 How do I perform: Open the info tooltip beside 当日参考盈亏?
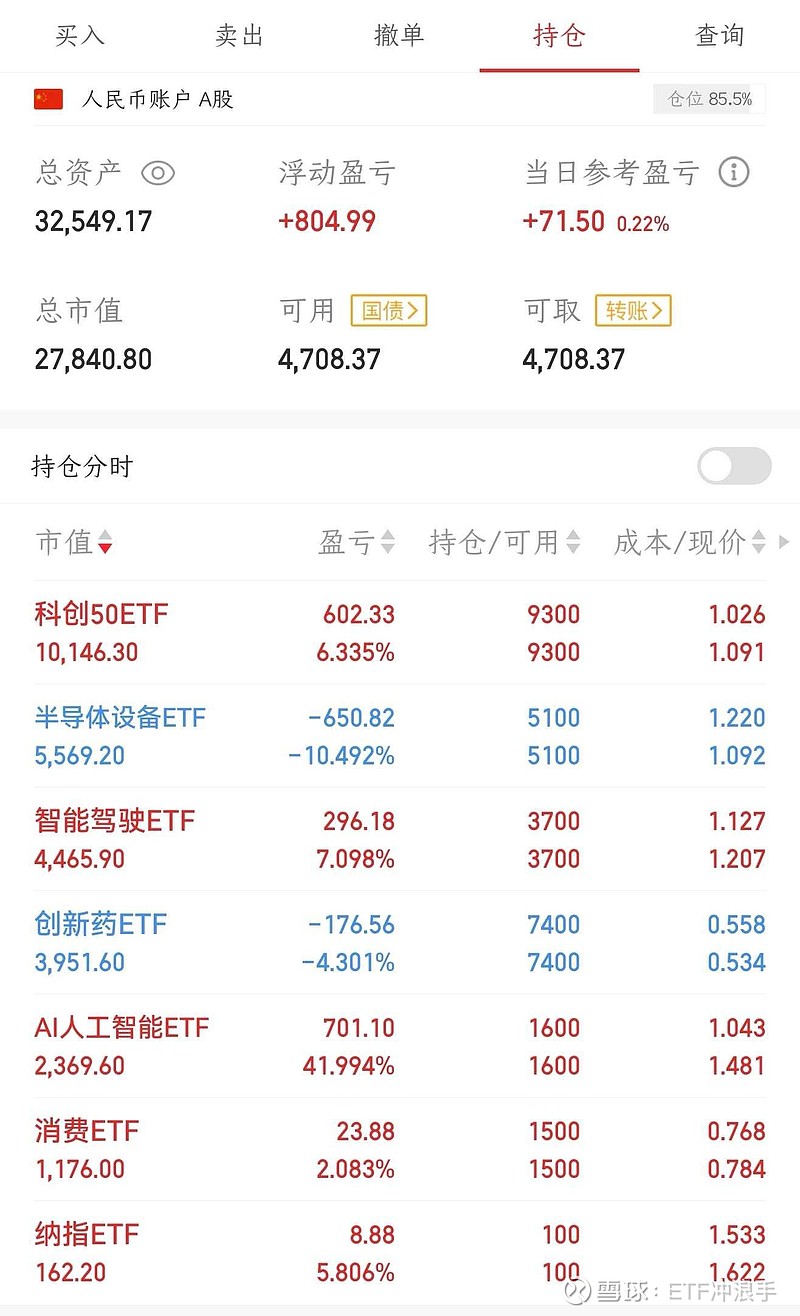[733, 172]
